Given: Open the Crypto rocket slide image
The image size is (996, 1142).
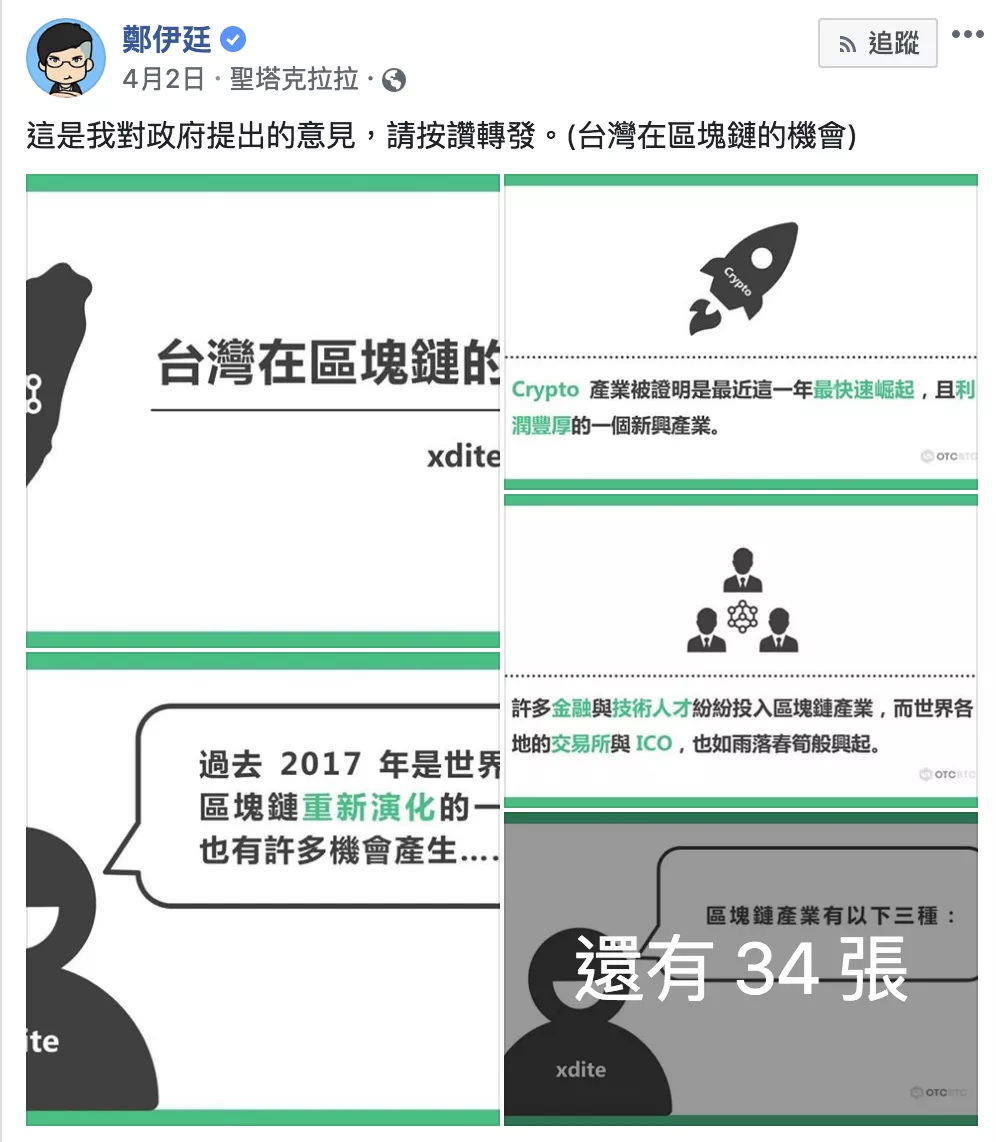Looking at the screenshot, I should pyautogui.click(x=740, y=330).
